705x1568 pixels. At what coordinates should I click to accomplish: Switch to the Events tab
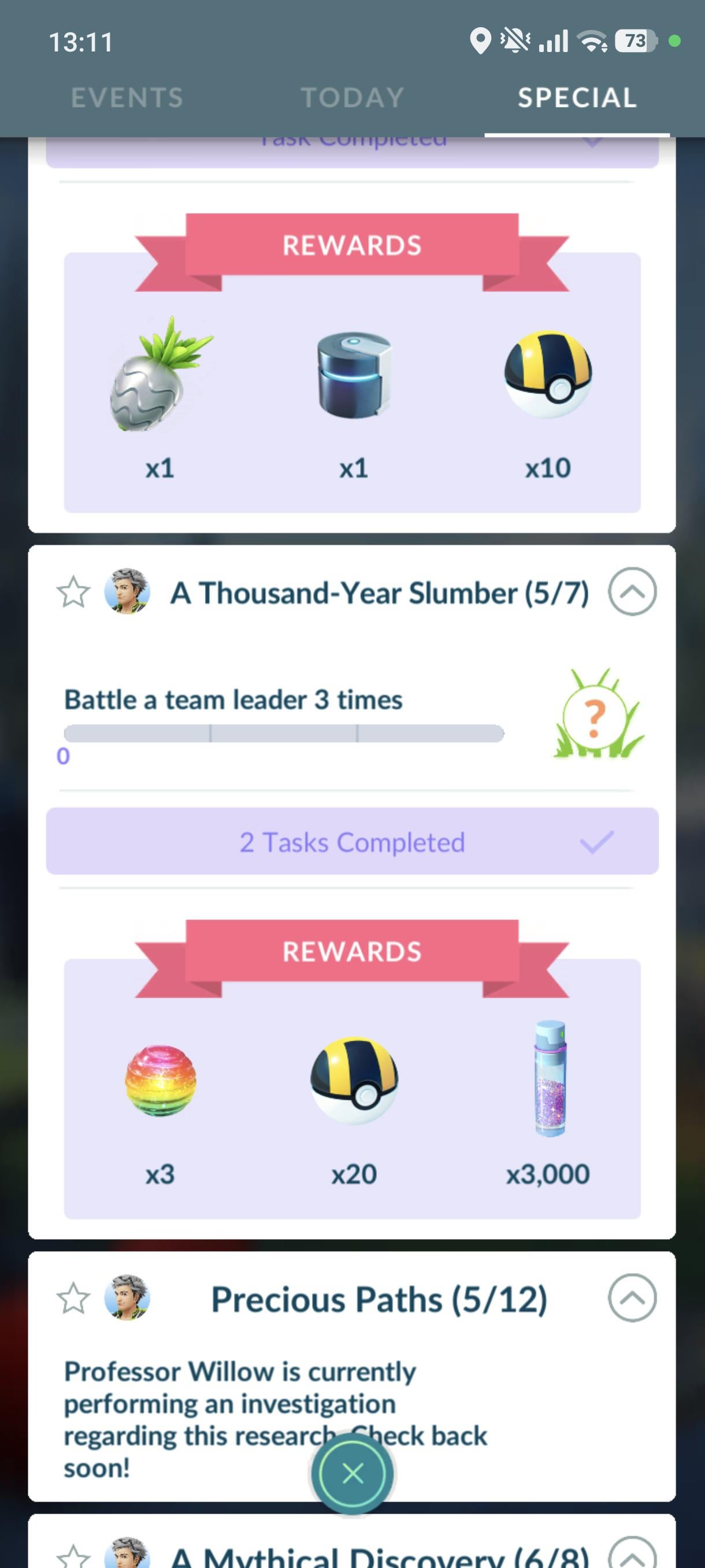coord(127,97)
